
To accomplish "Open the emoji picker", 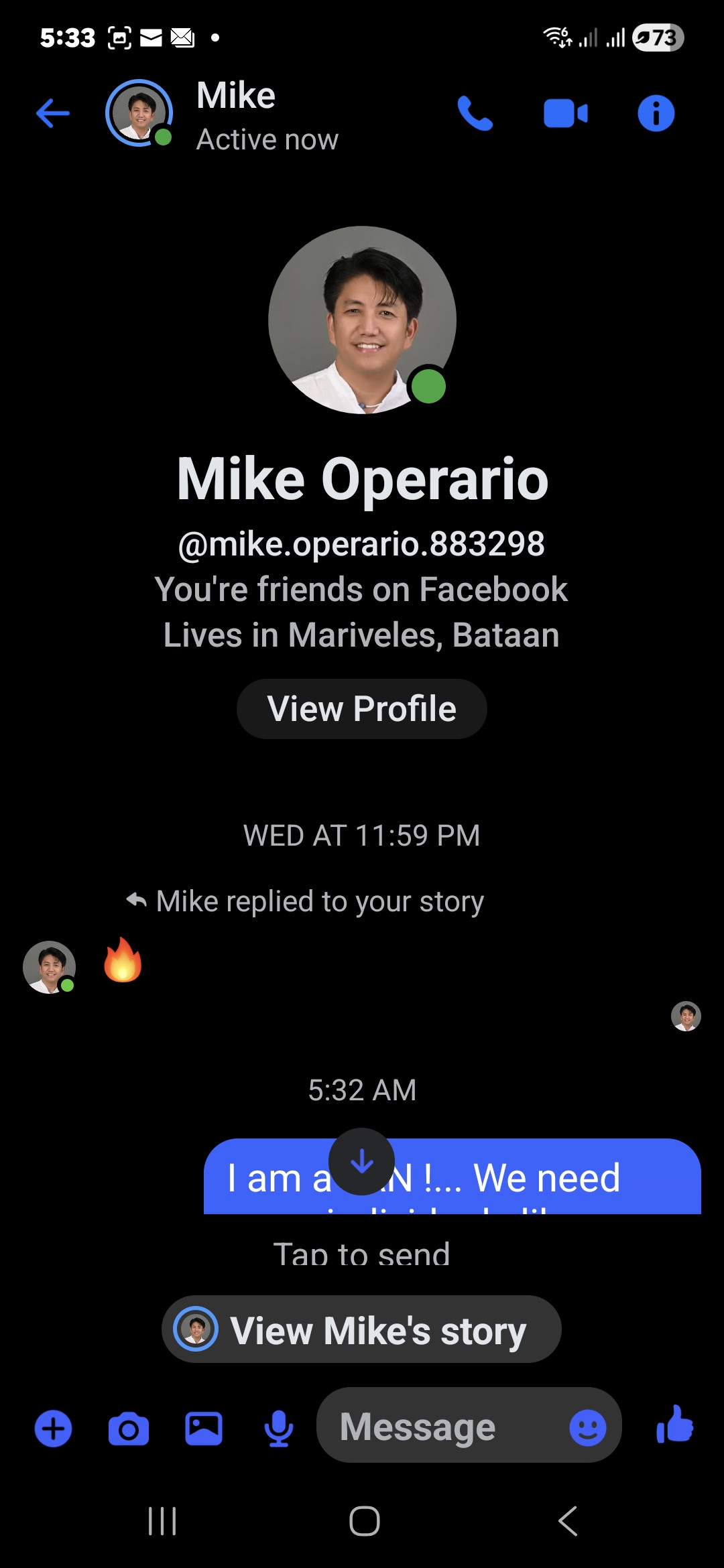I will pyautogui.click(x=588, y=1427).
